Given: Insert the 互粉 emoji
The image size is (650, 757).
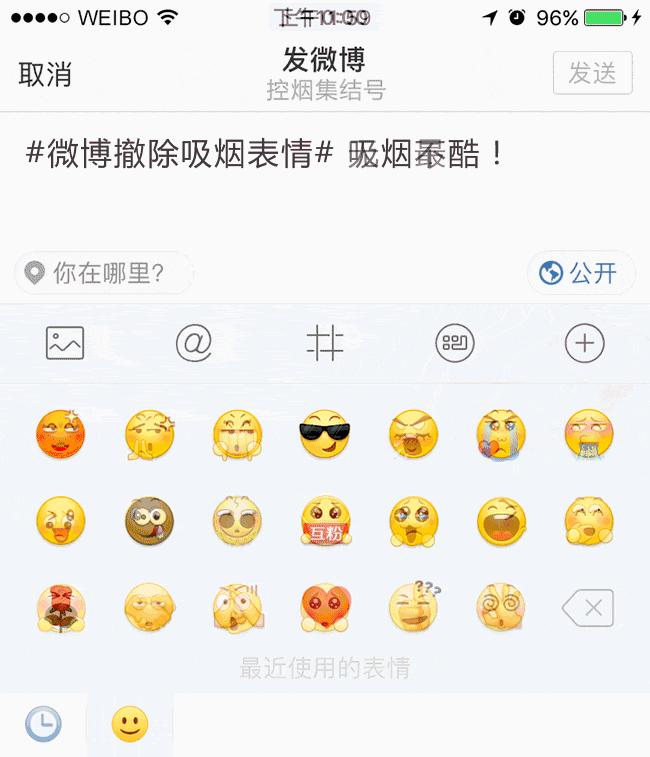Looking at the screenshot, I should point(325,521).
